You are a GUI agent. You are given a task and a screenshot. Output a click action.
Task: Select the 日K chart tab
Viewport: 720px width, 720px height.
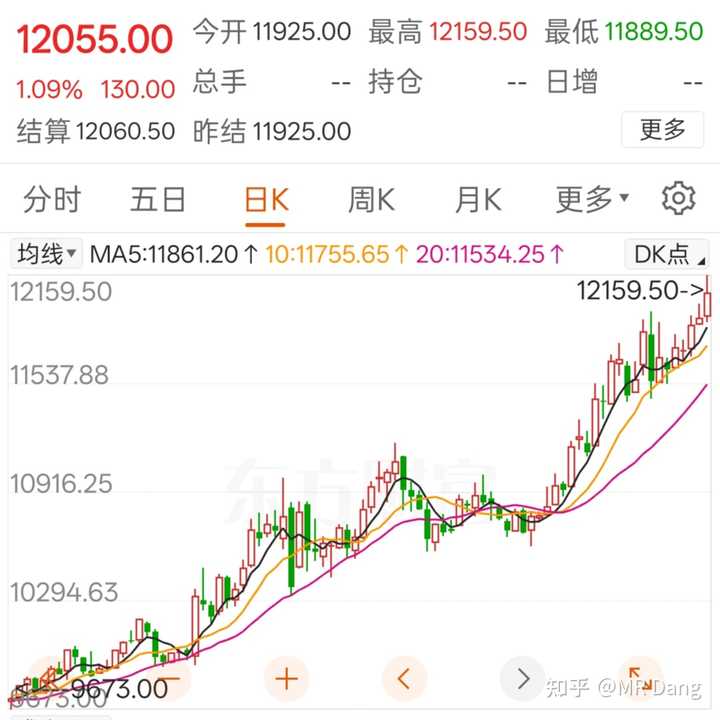(x=266, y=199)
